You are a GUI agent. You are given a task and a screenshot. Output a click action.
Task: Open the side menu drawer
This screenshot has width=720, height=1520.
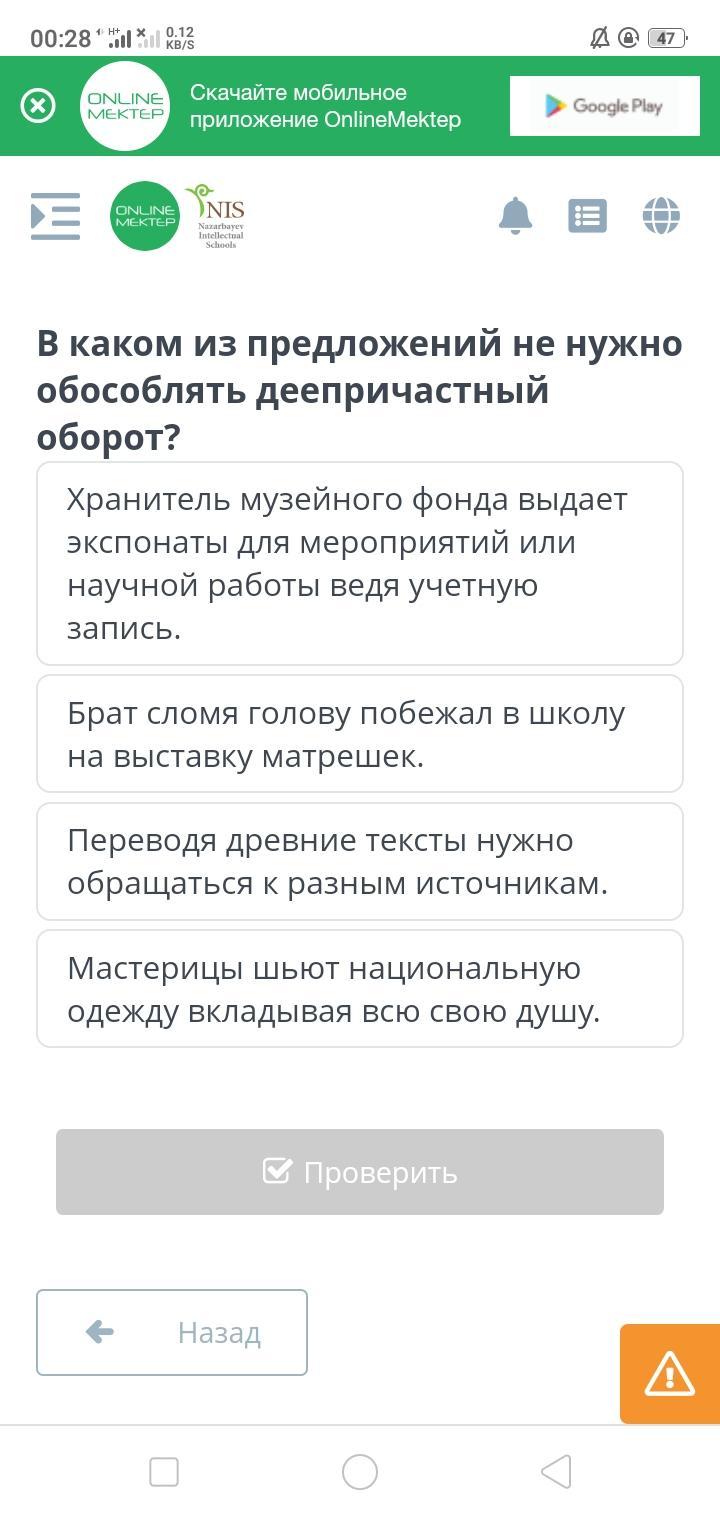click(55, 216)
